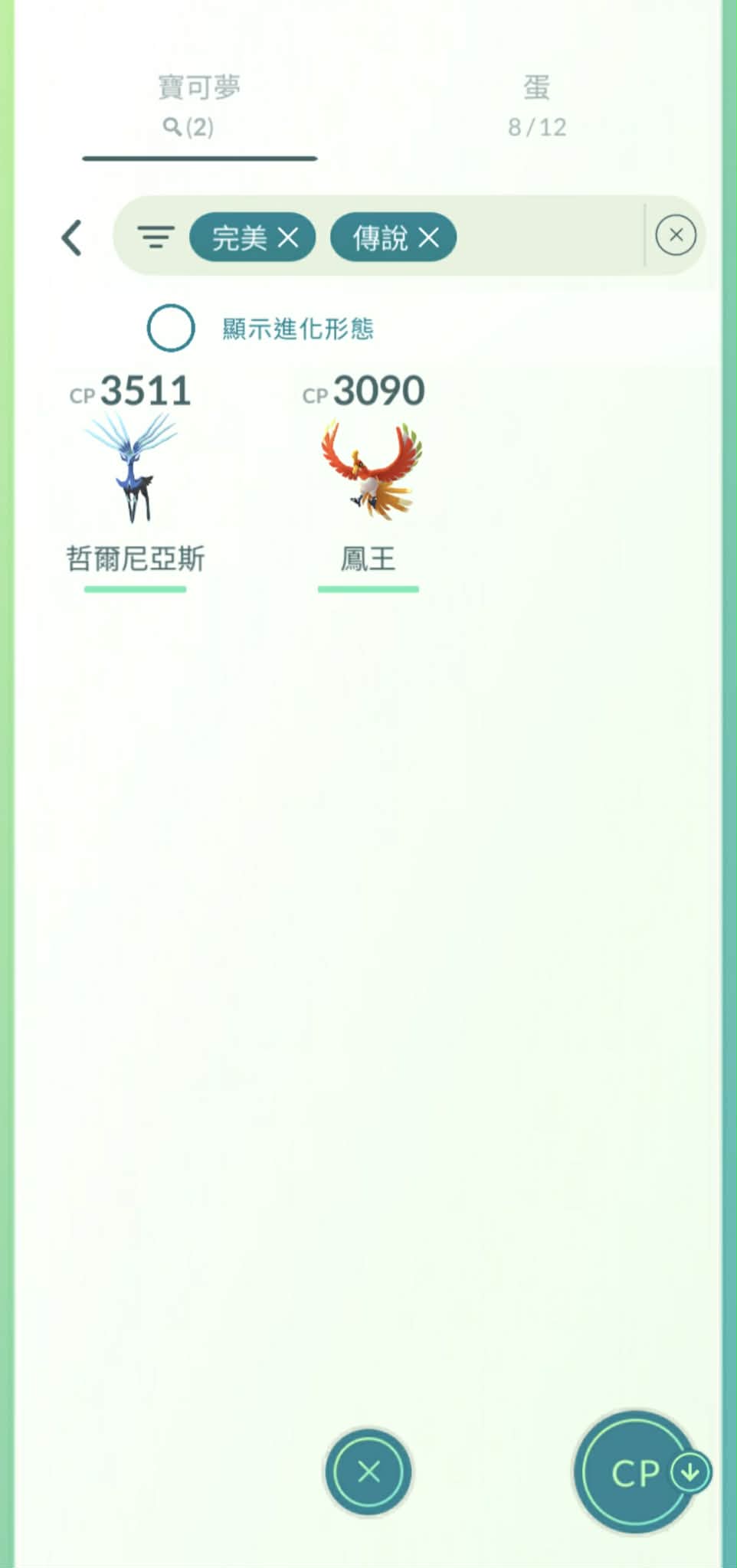Go back with the left arrow
This screenshot has height=1568, width=737.
pos(71,237)
